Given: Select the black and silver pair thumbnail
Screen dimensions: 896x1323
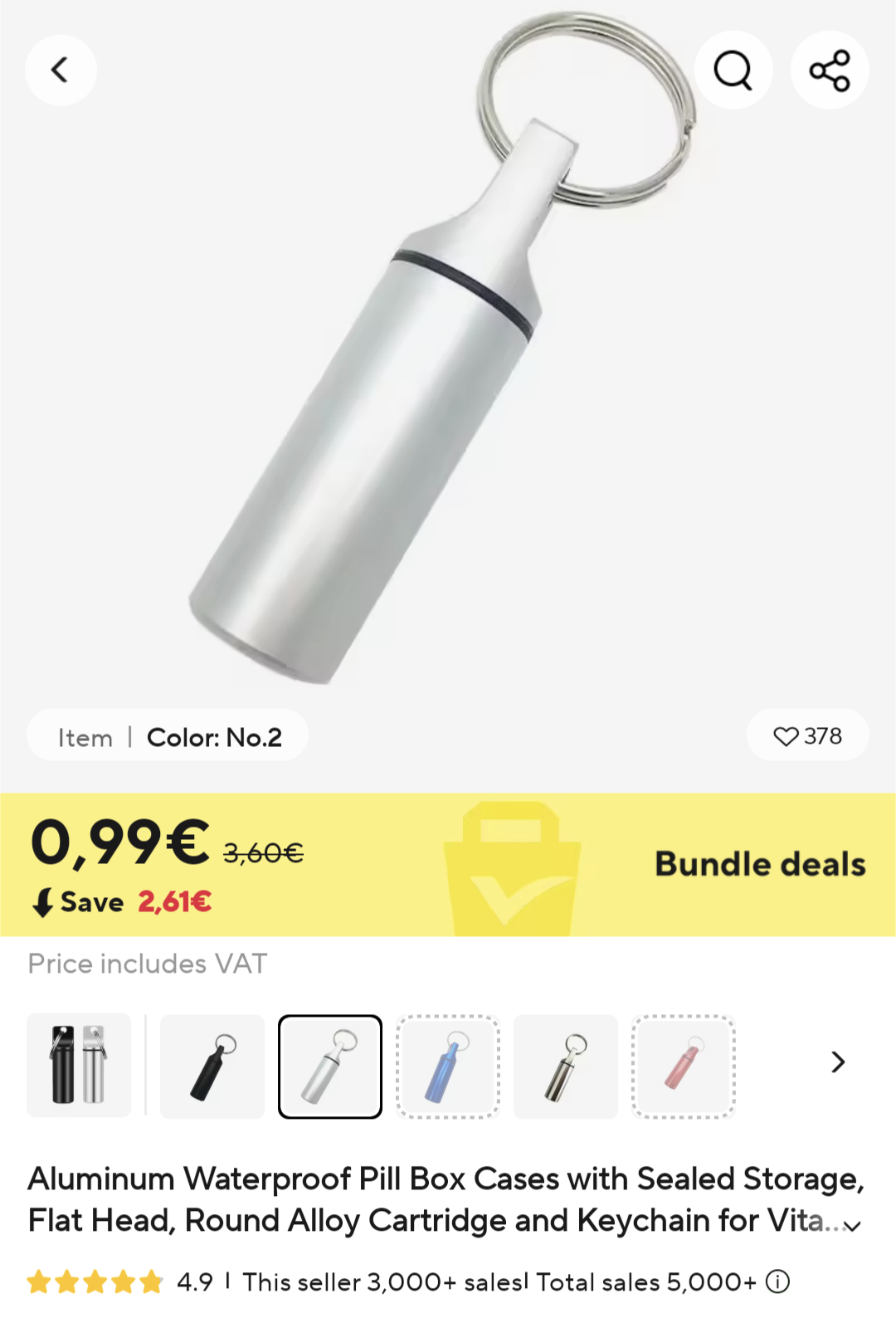Looking at the screenshot, I should [x=79, y=1066].
